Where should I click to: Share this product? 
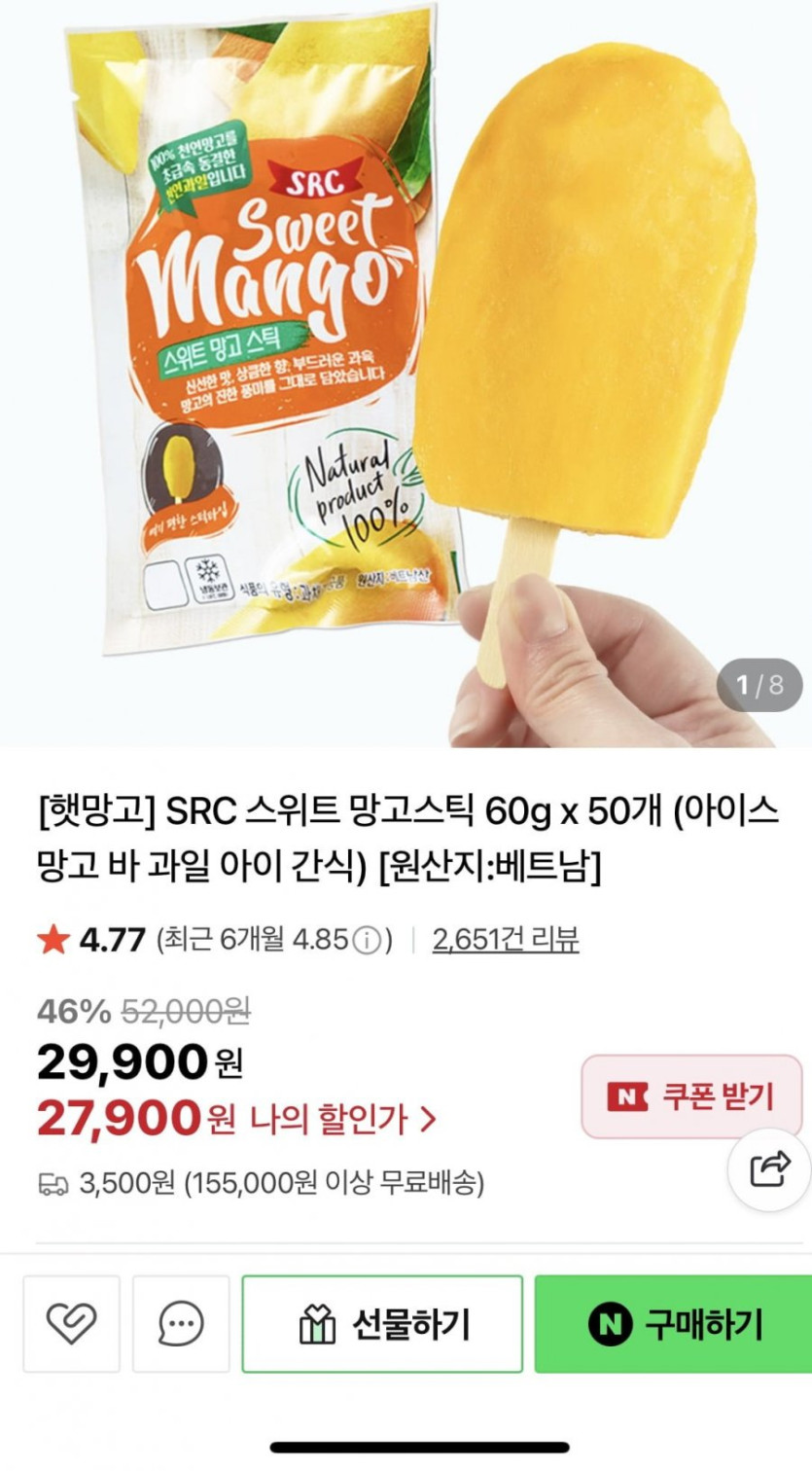coord(770,1168)
